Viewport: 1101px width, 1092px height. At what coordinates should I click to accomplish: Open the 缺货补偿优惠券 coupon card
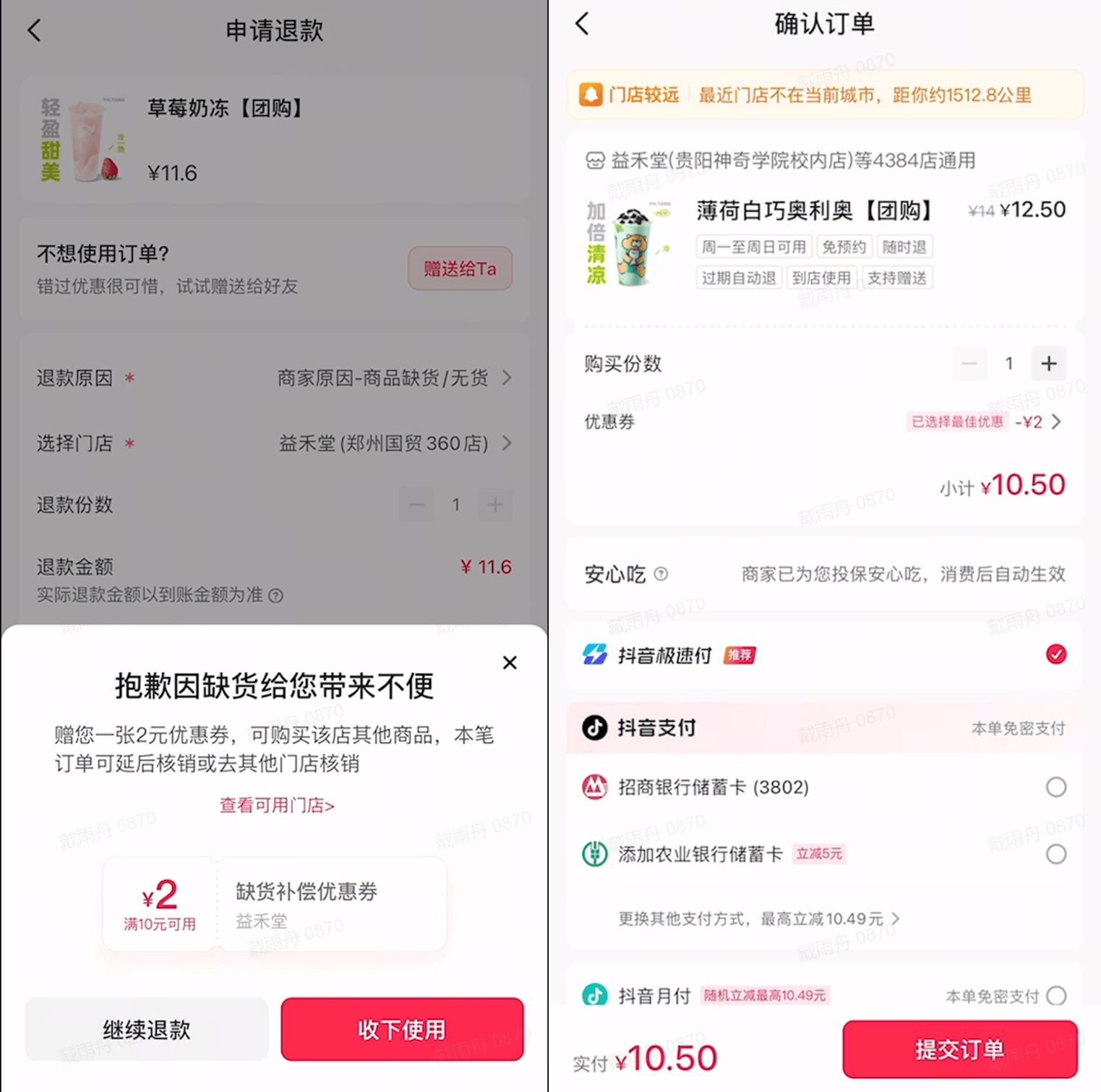275,904
